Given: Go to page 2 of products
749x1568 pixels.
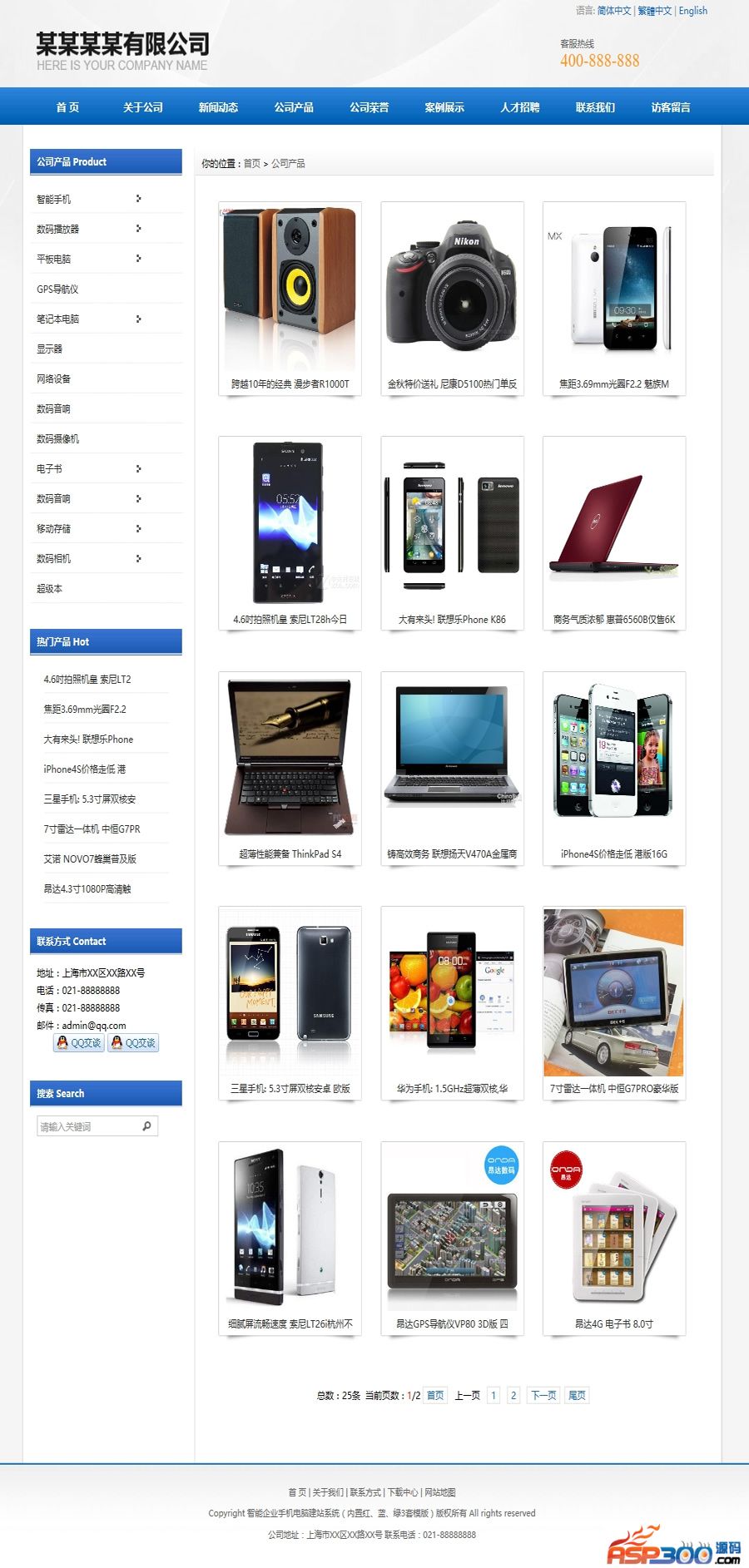Looking at the screenshot, I should [x=513, y=1395].
